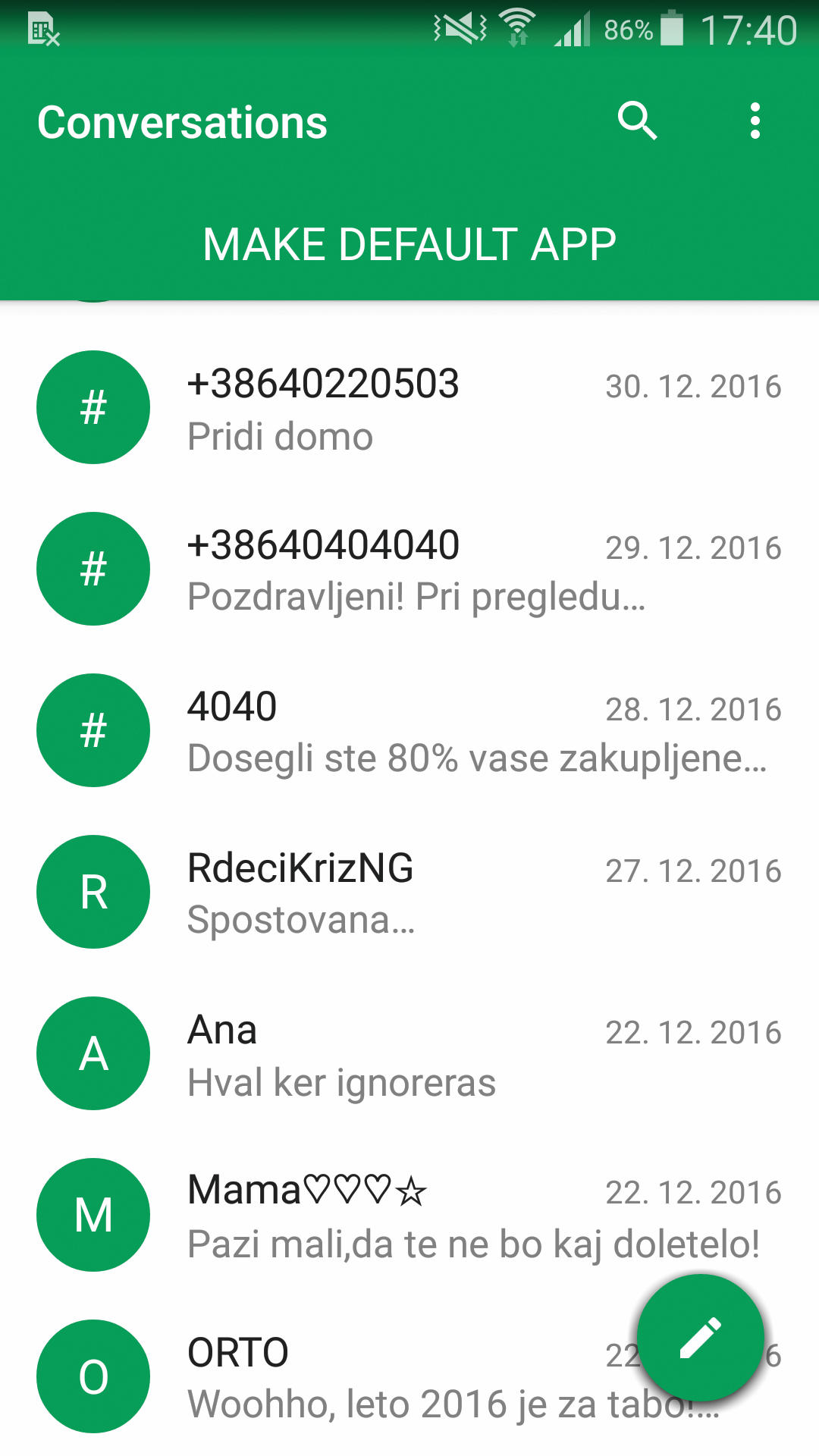The width and height of the screenshot is (819, 1456).
Task: Open the conversation with +38640404040
Action: [x=409, y=569]
